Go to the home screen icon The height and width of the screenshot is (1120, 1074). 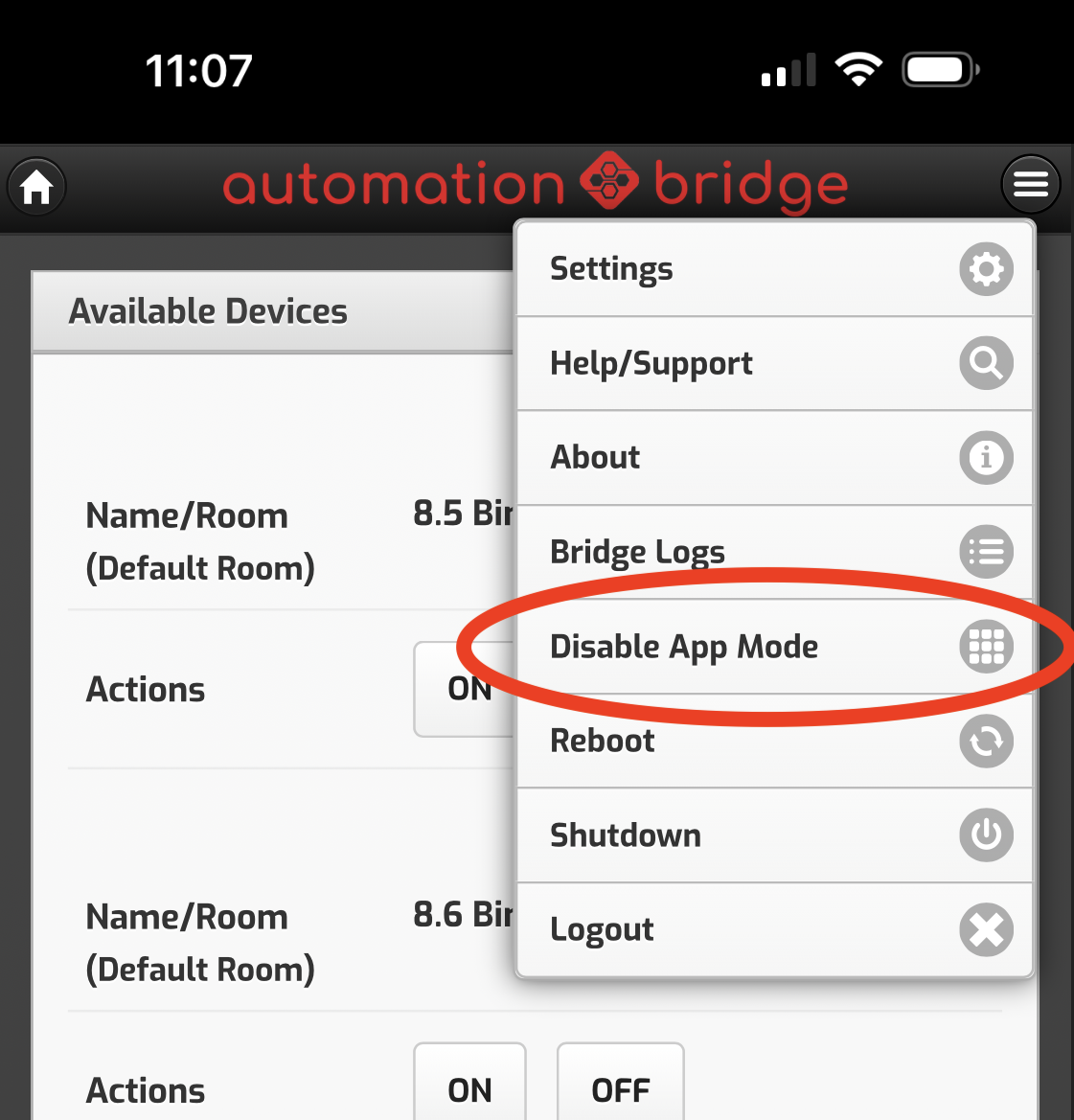[37, 186]
